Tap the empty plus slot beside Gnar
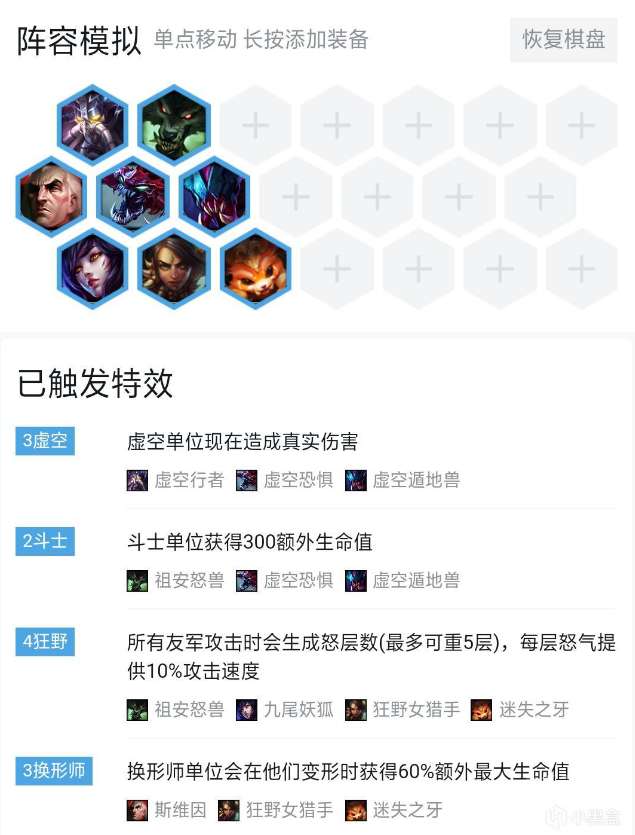Image resolution: width=635 pixels, height=835 pixels. pyautogui.click(x=337, y=269)
